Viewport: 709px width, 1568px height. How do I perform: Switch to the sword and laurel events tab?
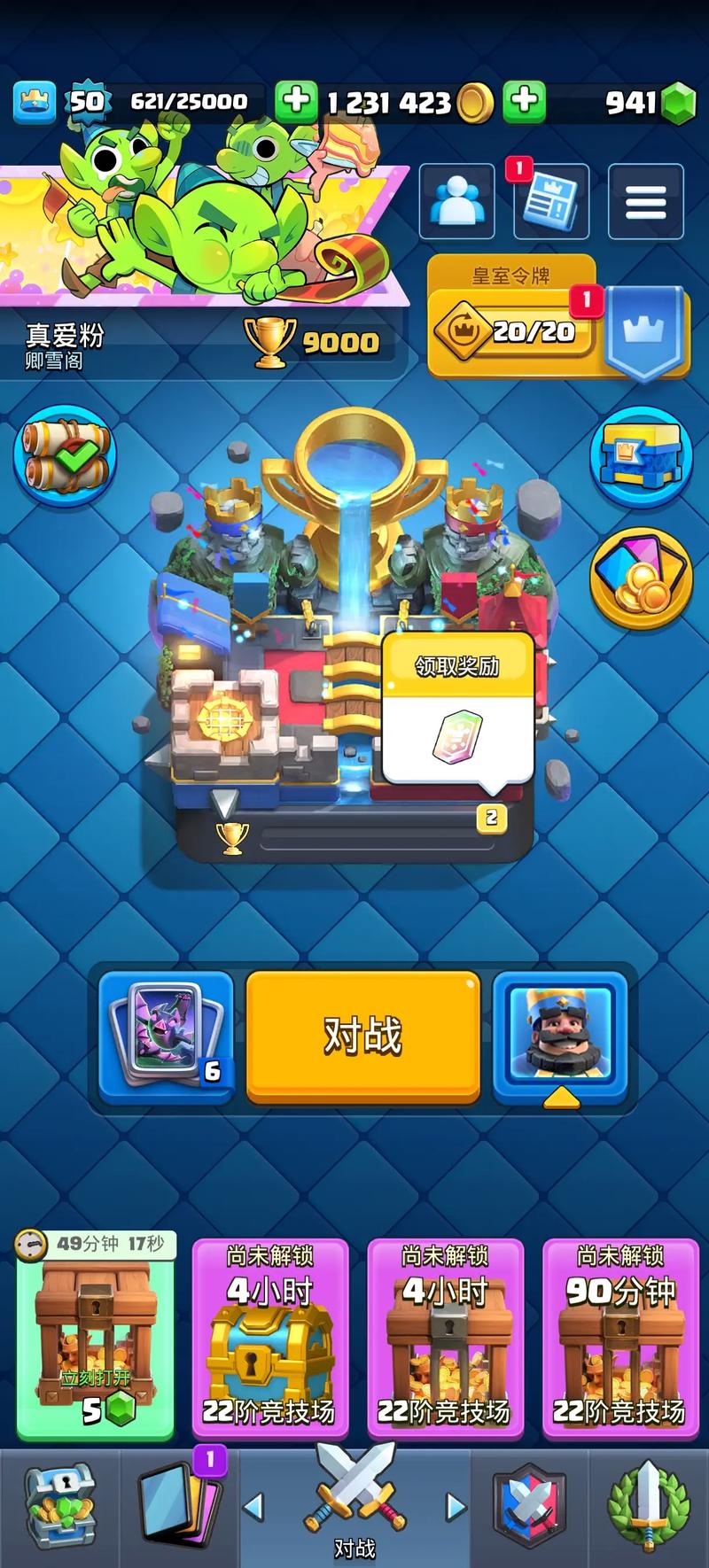648,1508
